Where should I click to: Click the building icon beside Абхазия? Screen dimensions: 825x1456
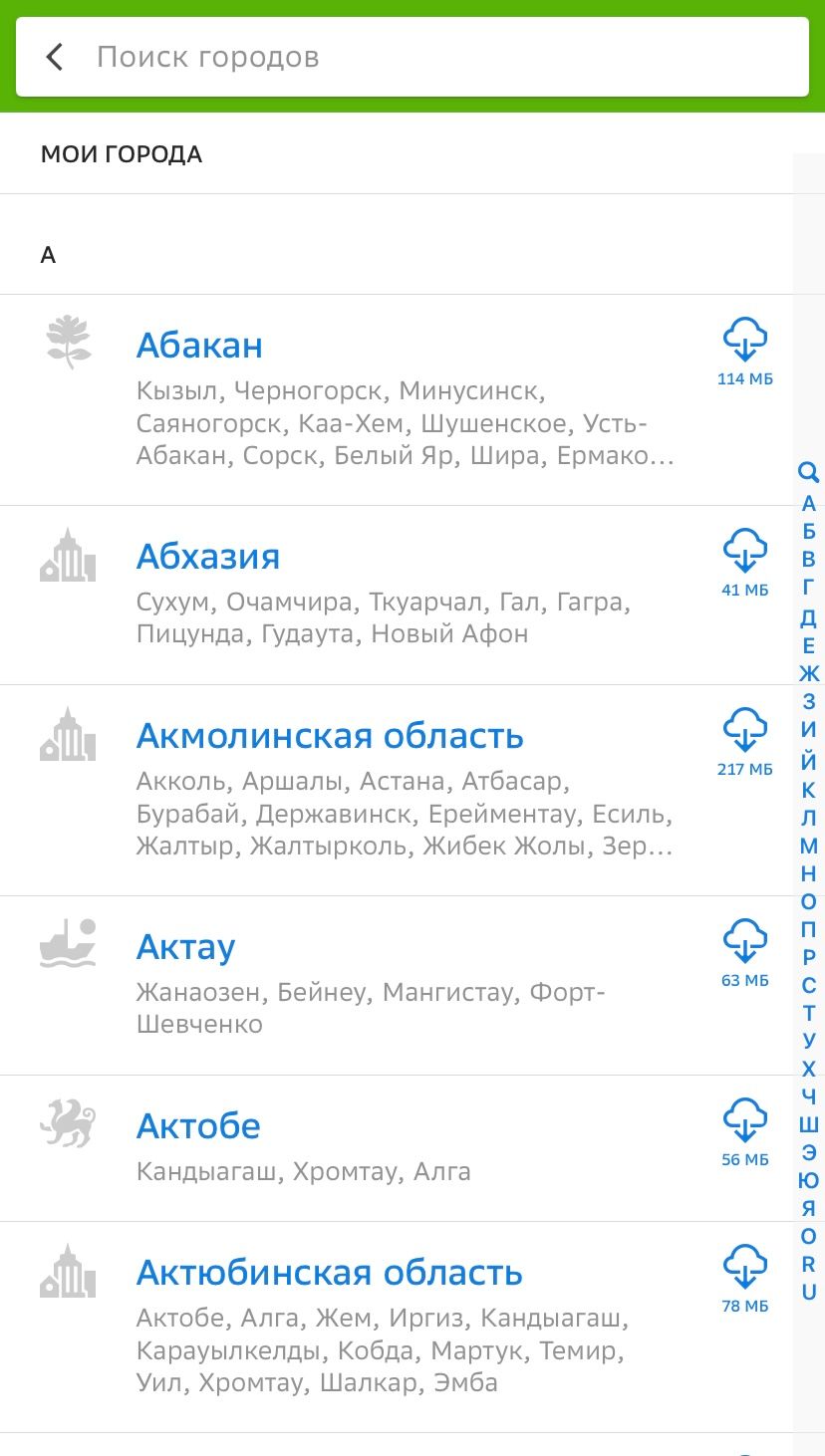pos(68,556)
